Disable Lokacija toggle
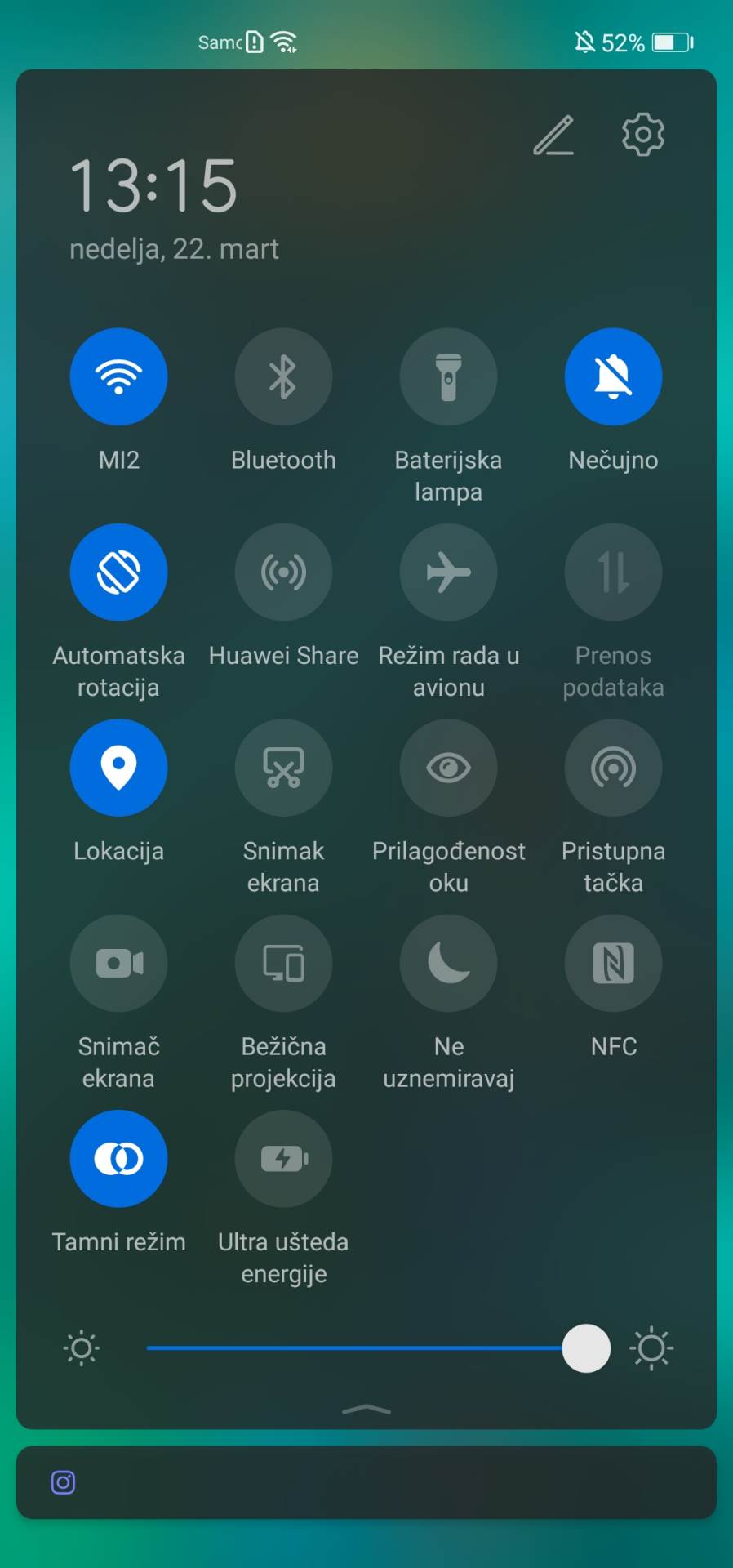 tap(119, 768)
